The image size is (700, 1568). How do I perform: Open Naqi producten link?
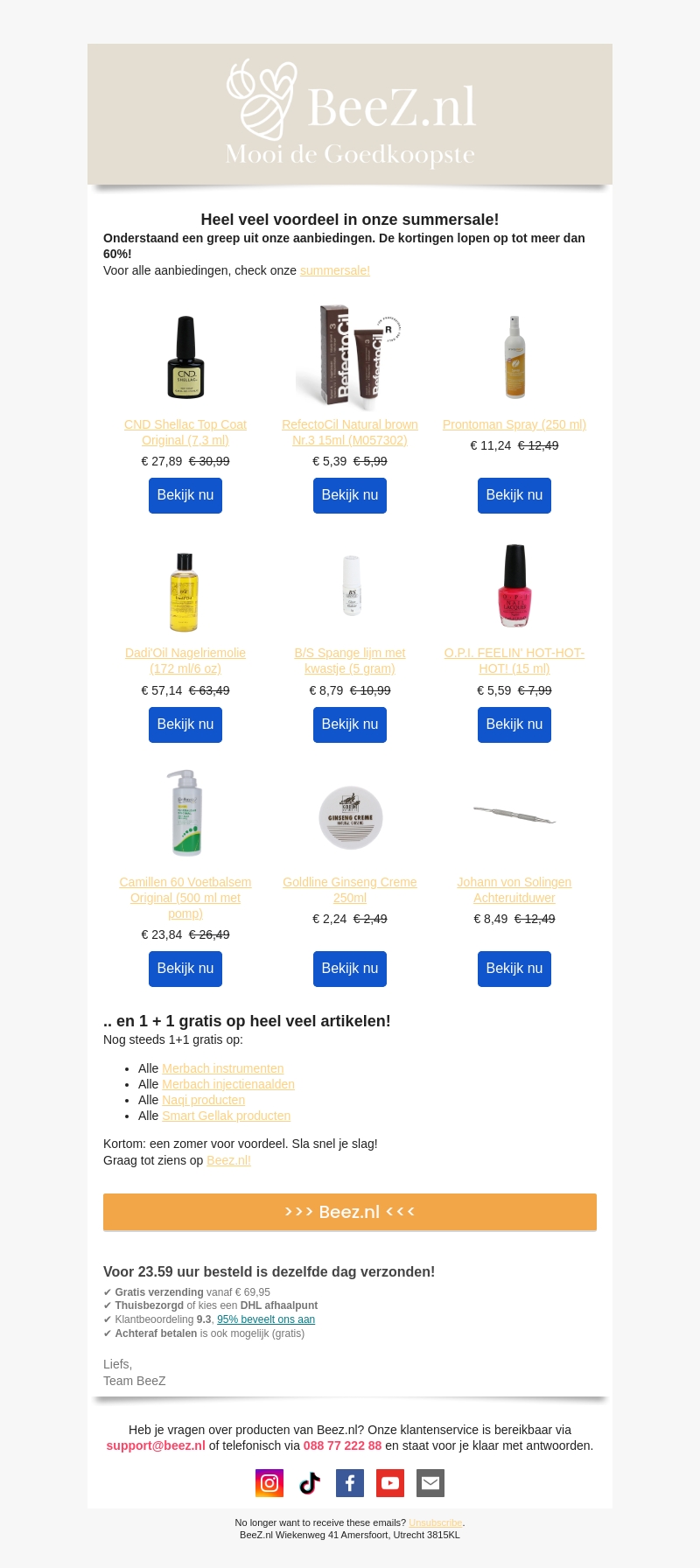203,1100
